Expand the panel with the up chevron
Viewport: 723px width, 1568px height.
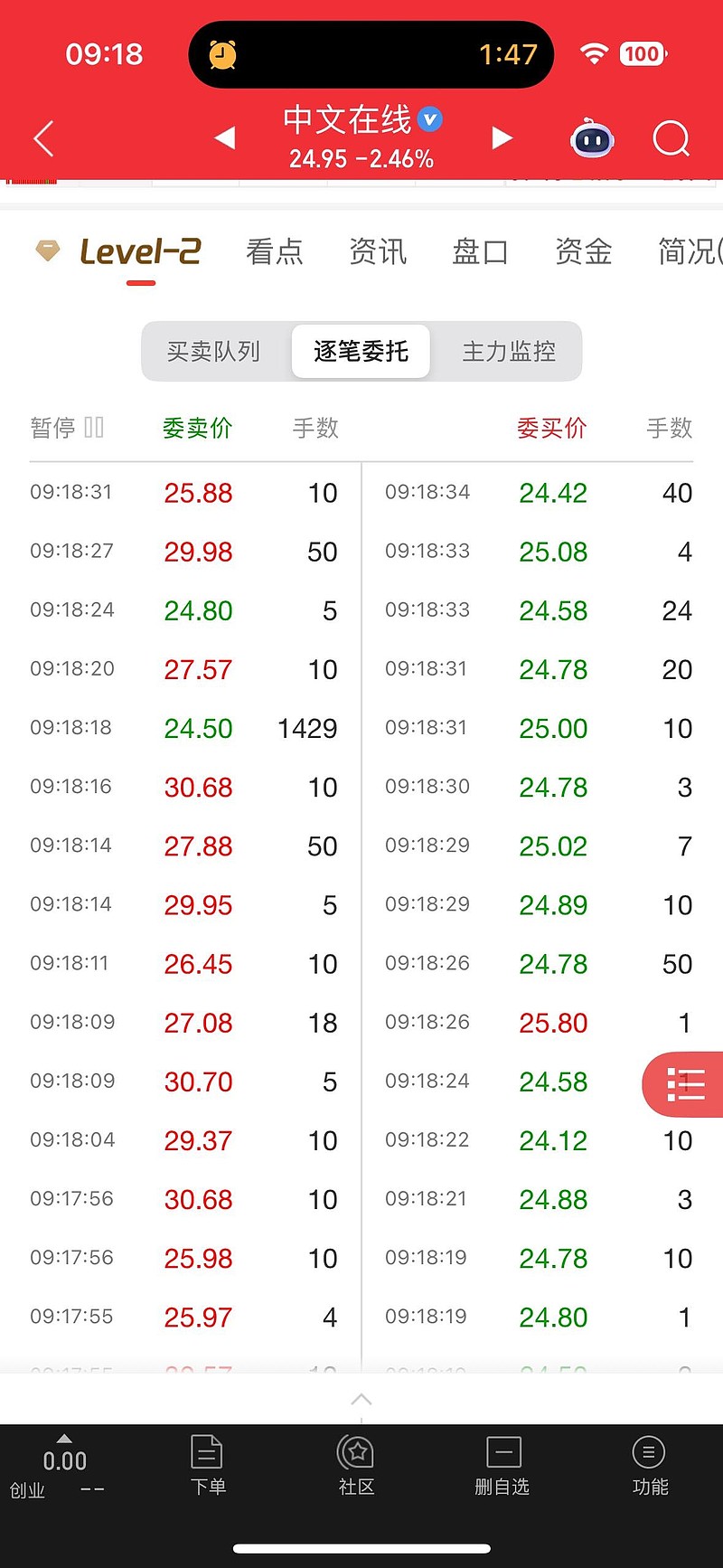pyautogui.click(x=361, y=1399)
